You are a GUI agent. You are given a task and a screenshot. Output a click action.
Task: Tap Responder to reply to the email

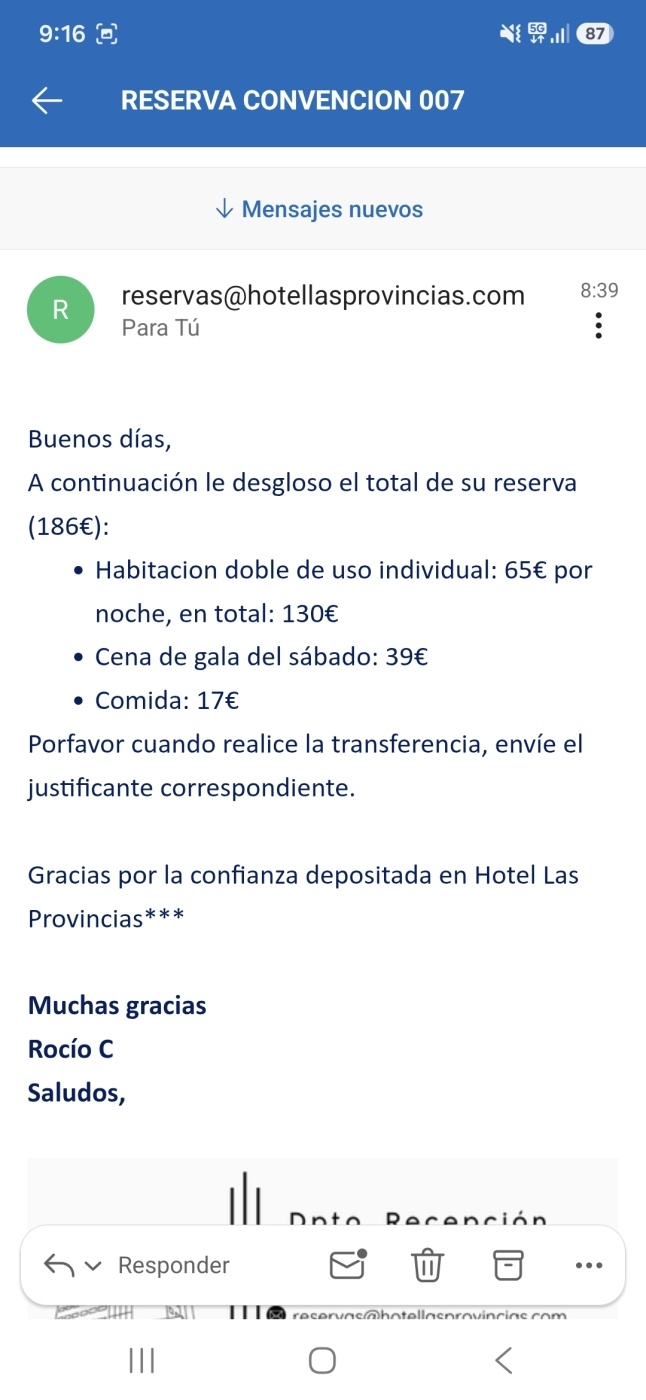174,1265
